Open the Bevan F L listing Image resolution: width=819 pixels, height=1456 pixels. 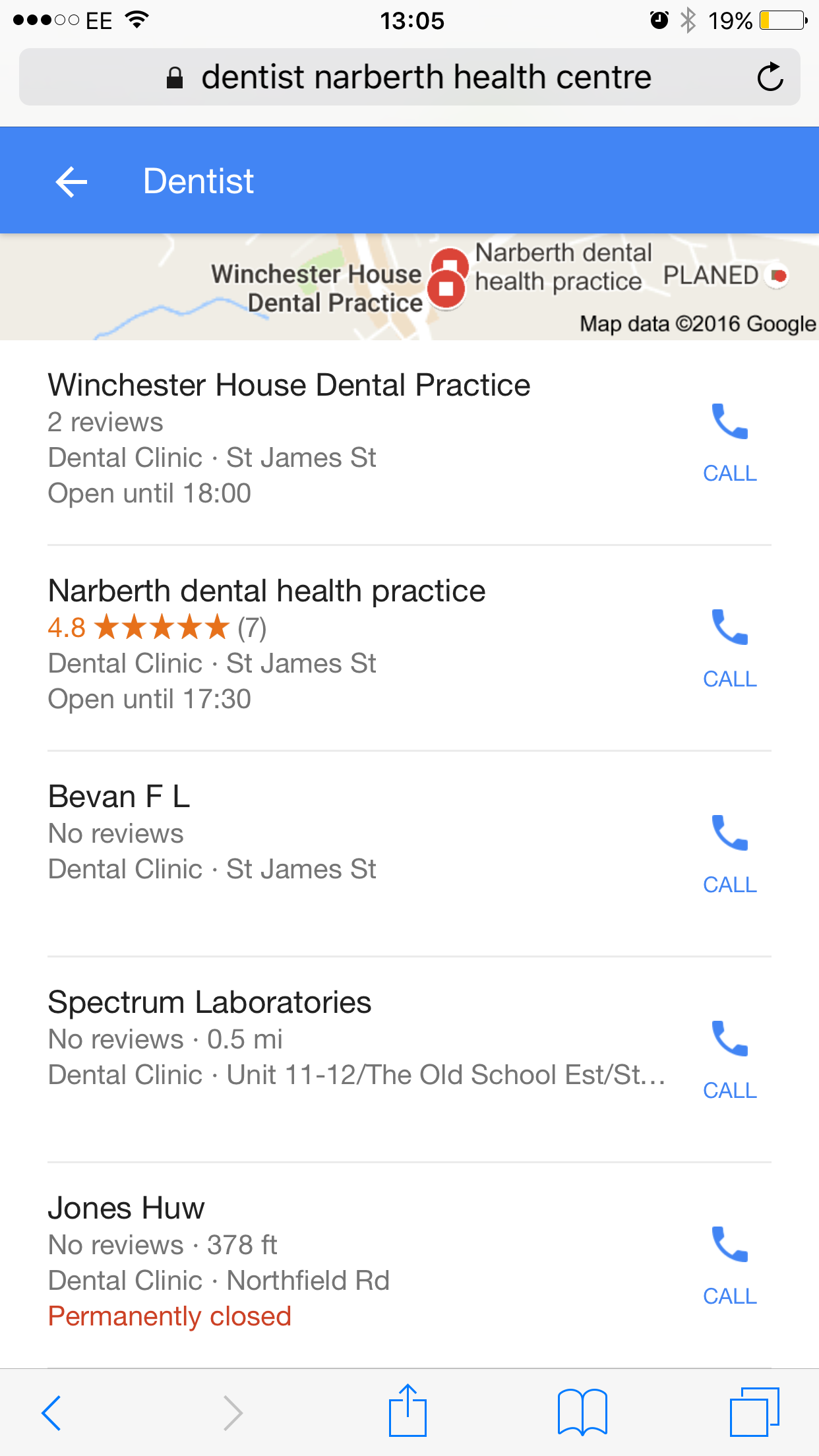tap(119, 797)
